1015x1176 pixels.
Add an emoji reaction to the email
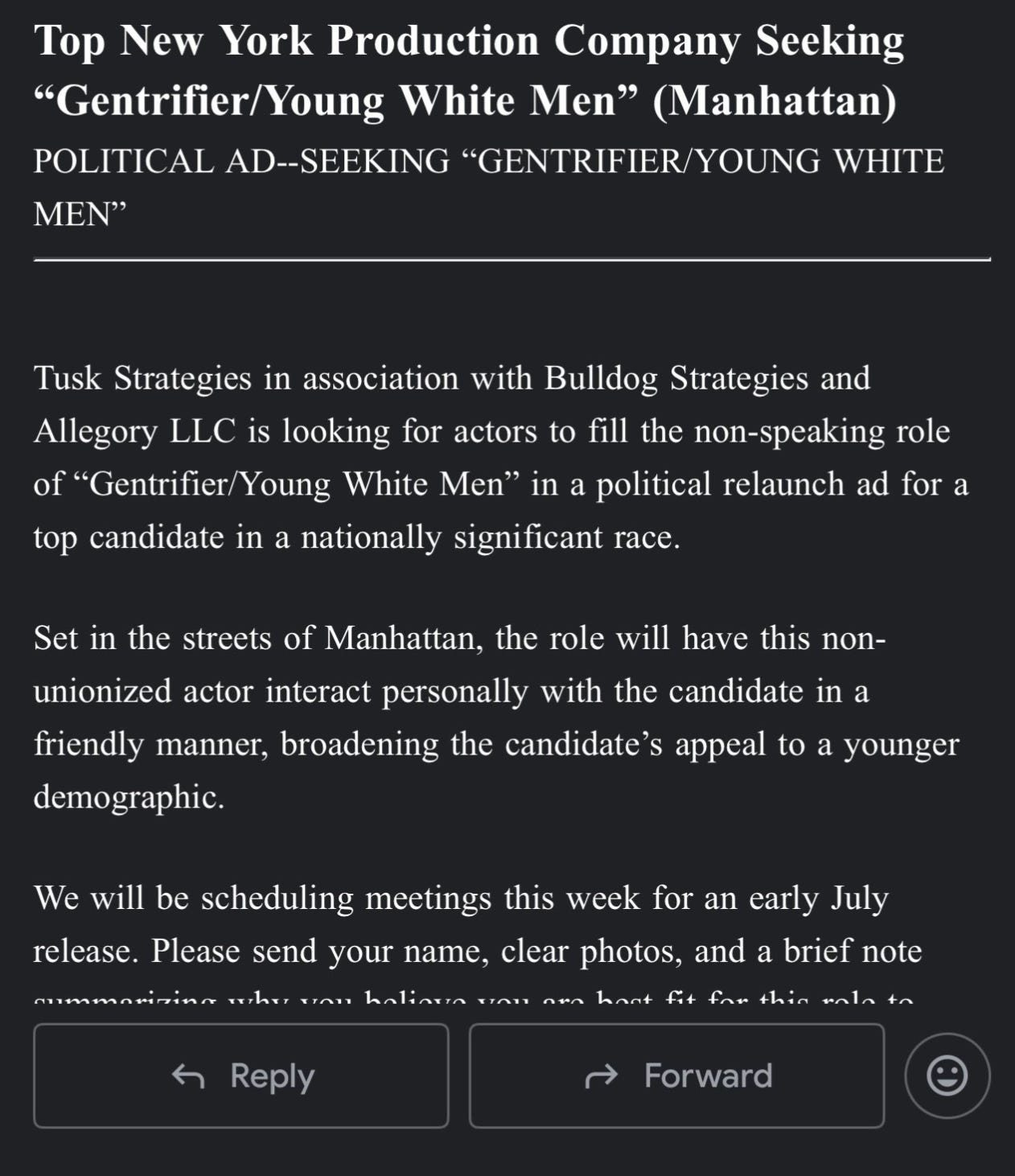[x=947, y=1075]
